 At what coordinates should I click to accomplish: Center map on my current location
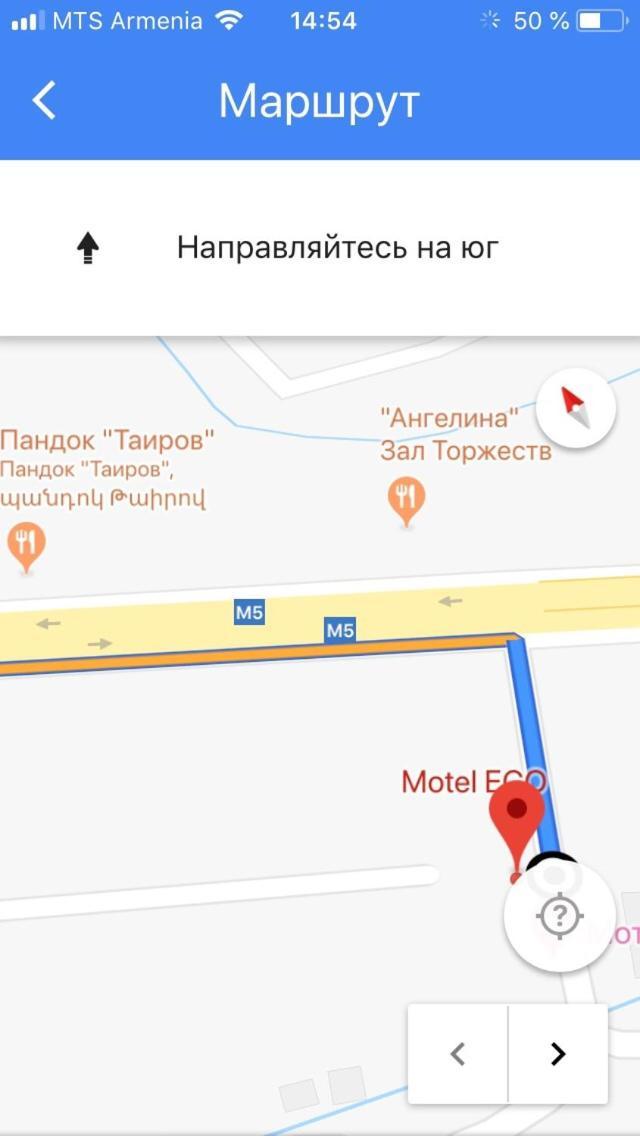(x=559, y=915)
